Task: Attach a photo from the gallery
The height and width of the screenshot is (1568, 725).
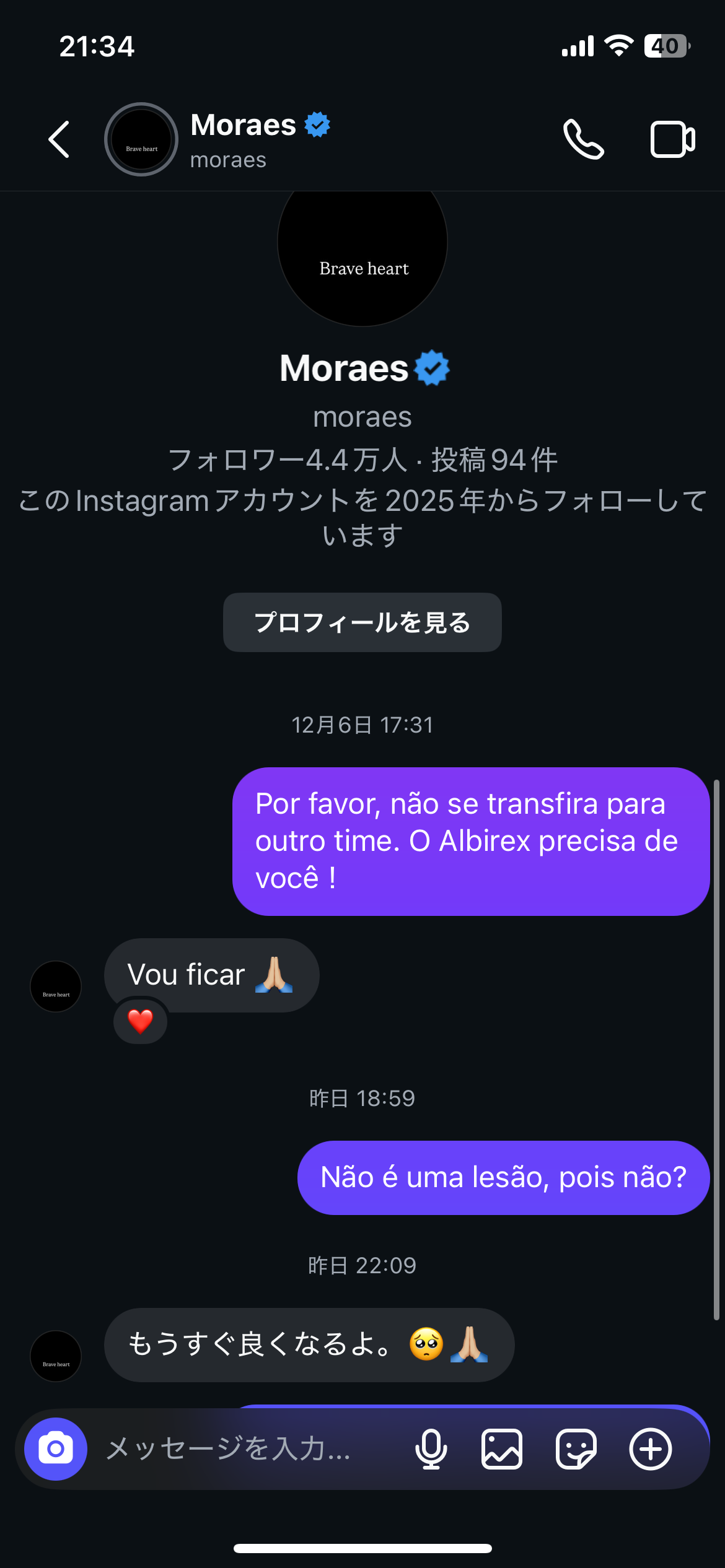Action: click(x=502, y=1448)
